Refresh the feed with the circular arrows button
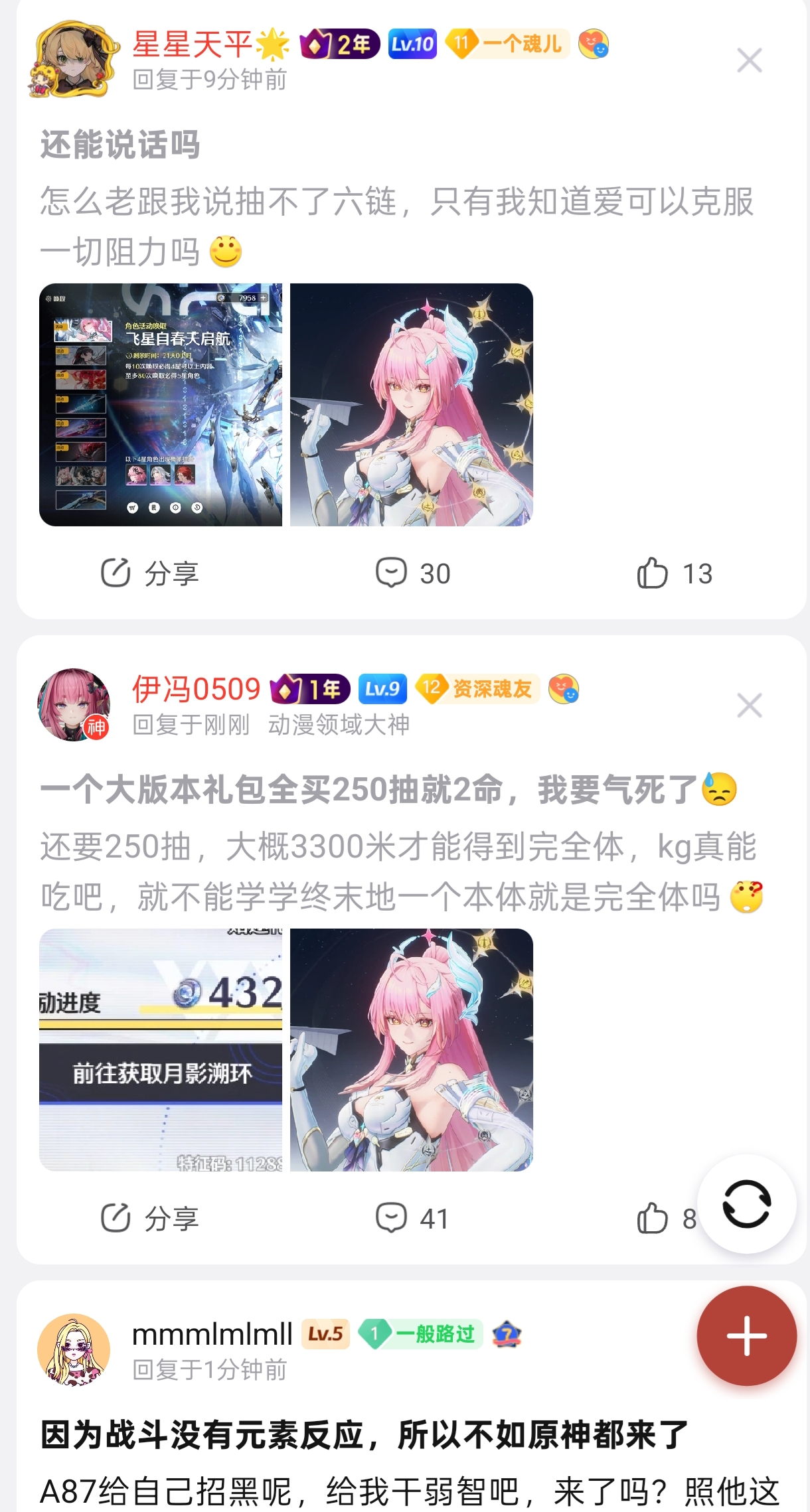 [x=747, y=1204]
